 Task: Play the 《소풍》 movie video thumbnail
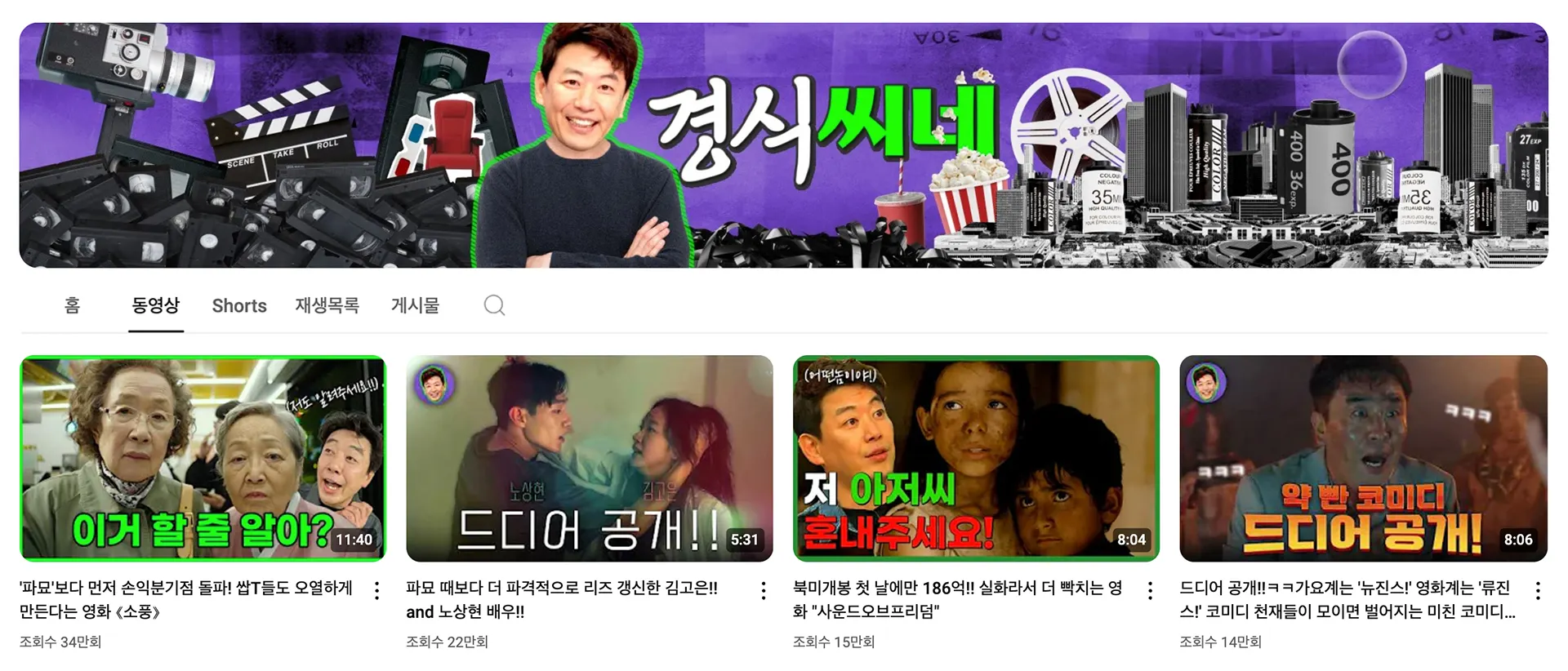(x=203, y=458)
